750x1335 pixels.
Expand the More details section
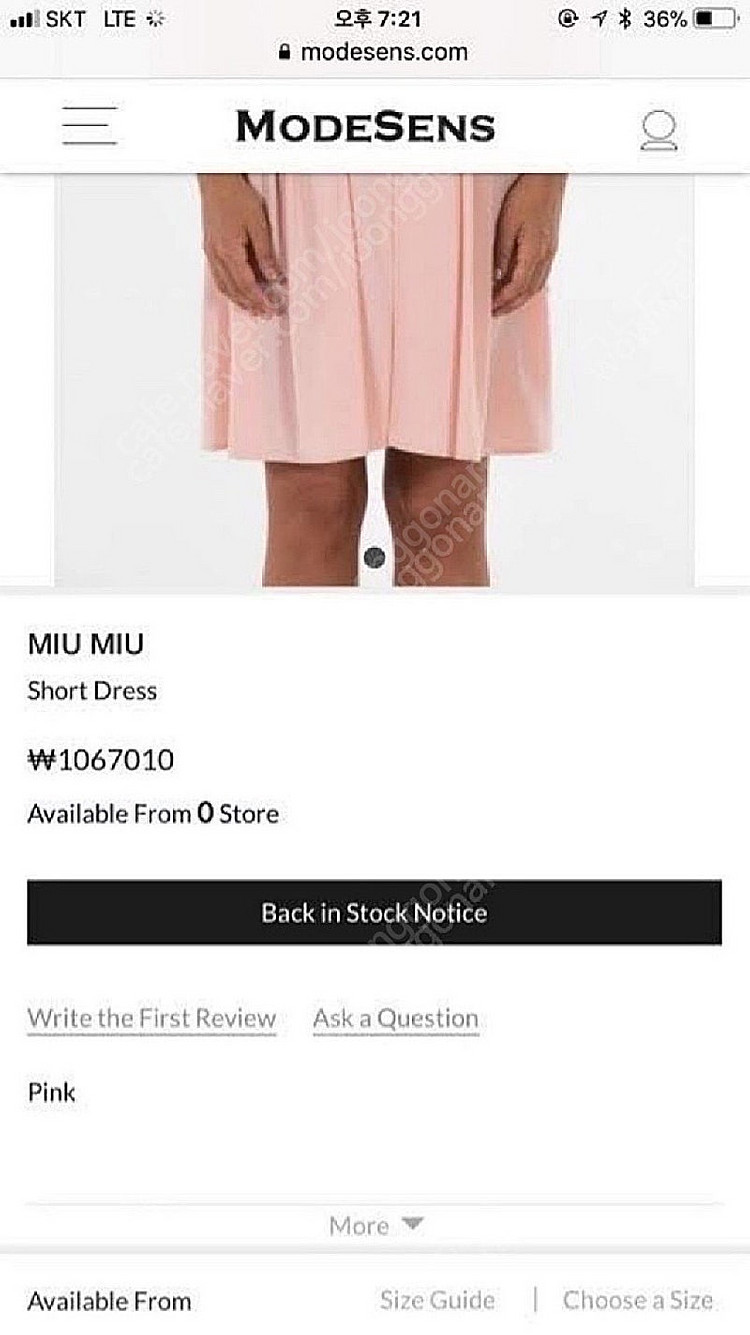(375, 1225)
